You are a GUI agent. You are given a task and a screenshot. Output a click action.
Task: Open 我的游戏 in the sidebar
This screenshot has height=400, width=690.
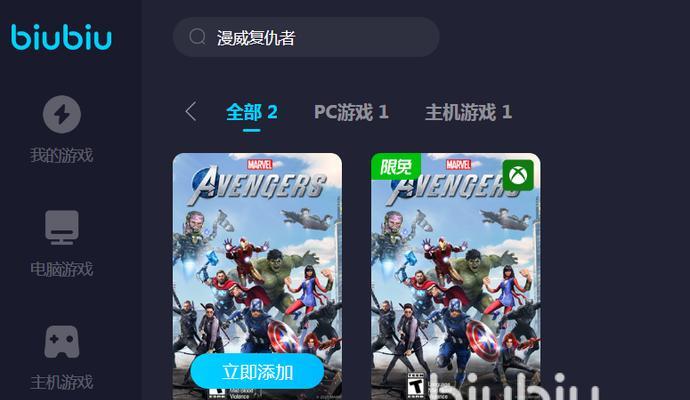coord(61,129)
